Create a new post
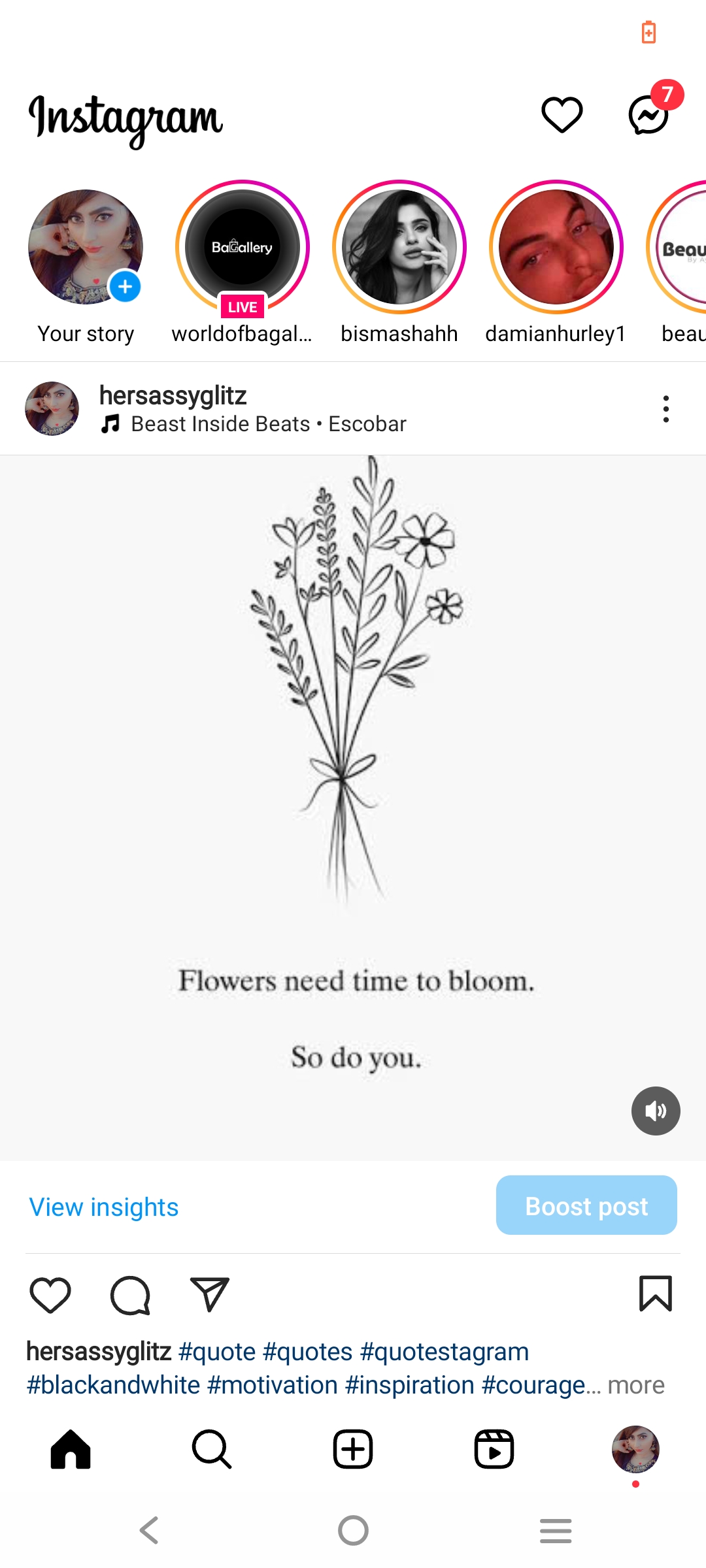Viewport: 706px width, 1568px height. point(353,1449)
